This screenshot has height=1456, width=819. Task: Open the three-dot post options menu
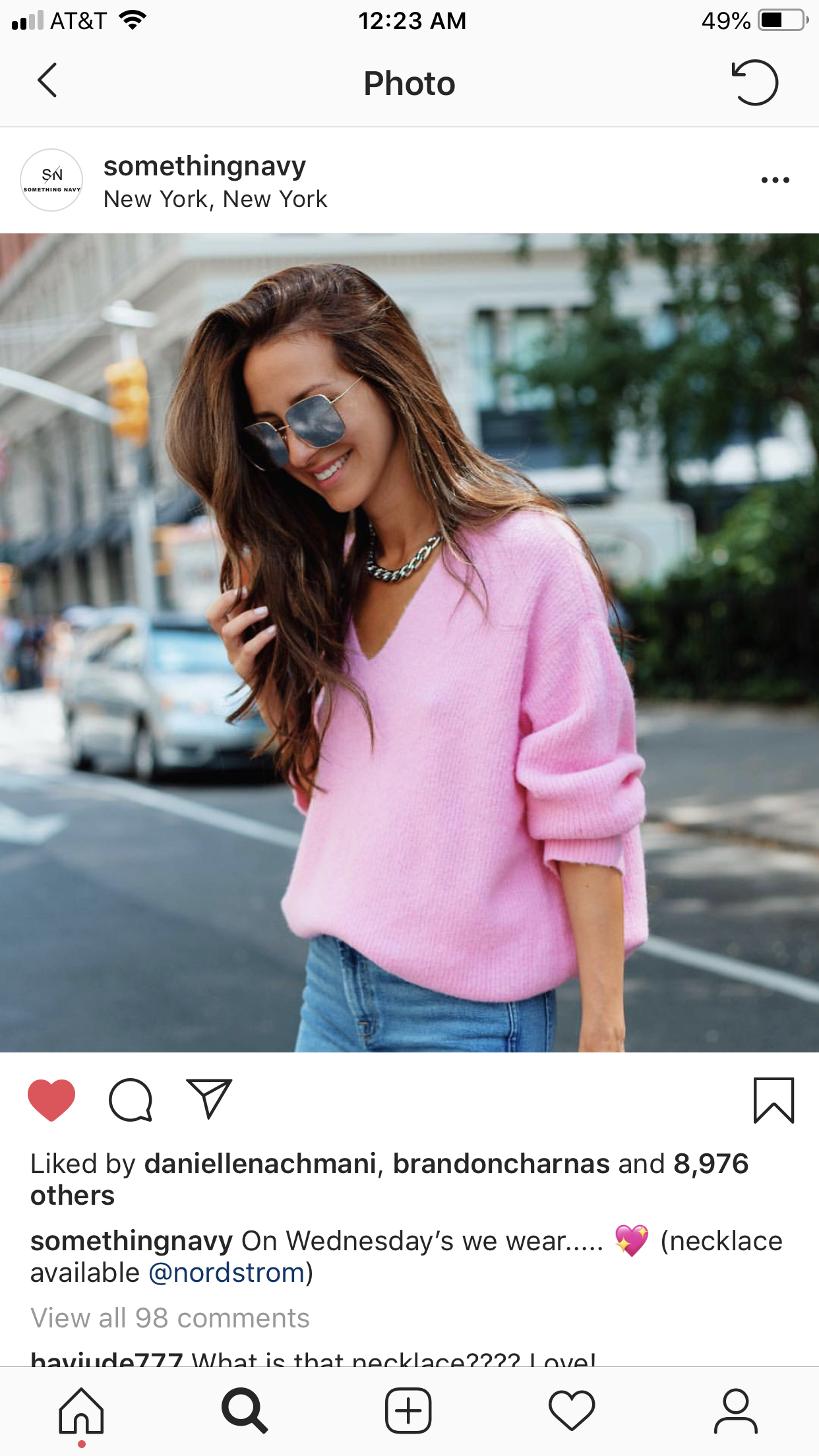tap(775, 180)
